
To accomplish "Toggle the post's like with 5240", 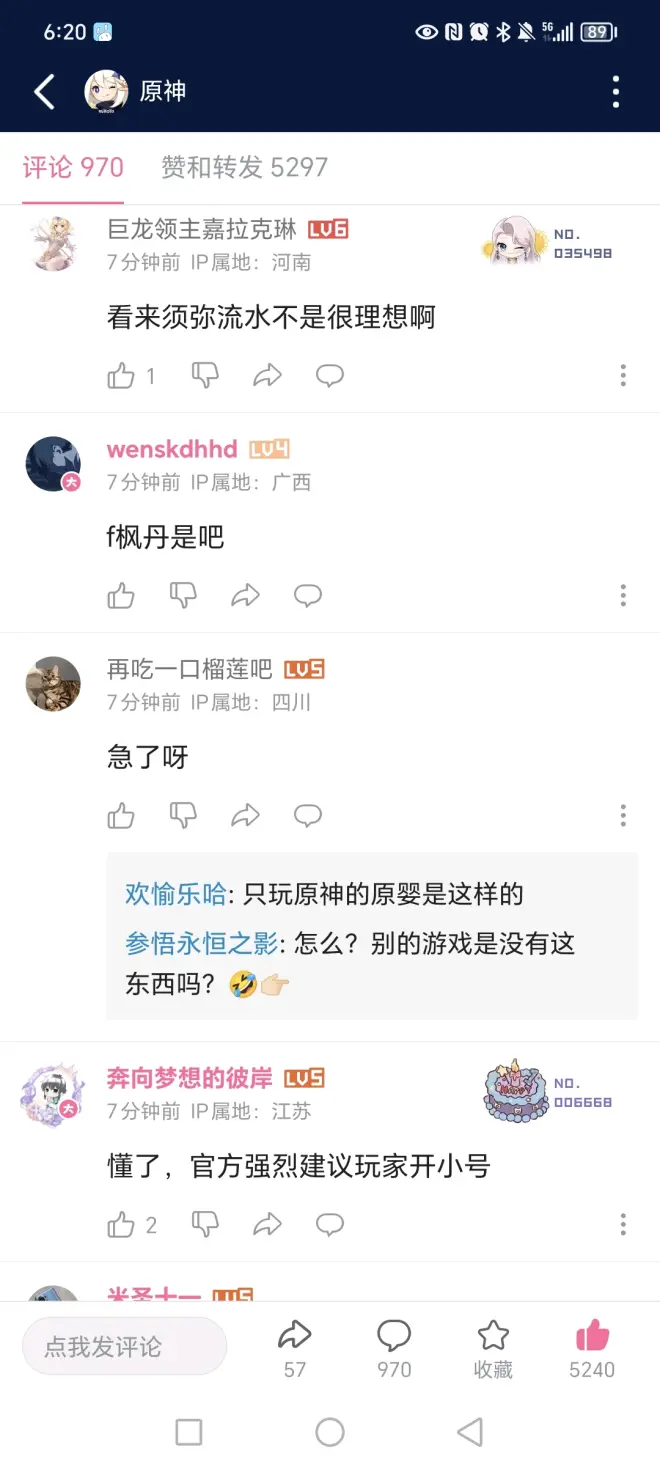I will tap(592, 1346).
